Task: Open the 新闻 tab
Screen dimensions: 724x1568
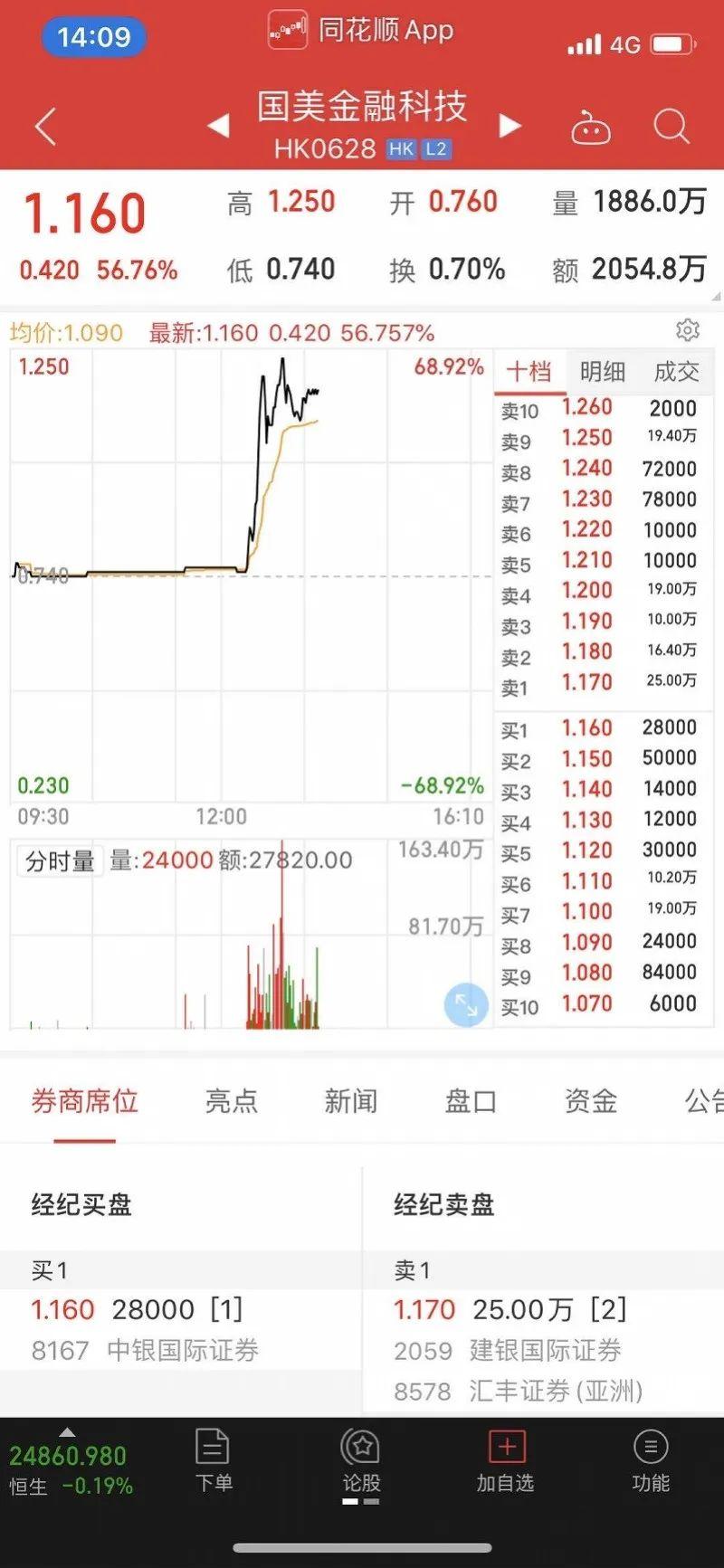Action: pyautogui.click(x=351, y=1101)
